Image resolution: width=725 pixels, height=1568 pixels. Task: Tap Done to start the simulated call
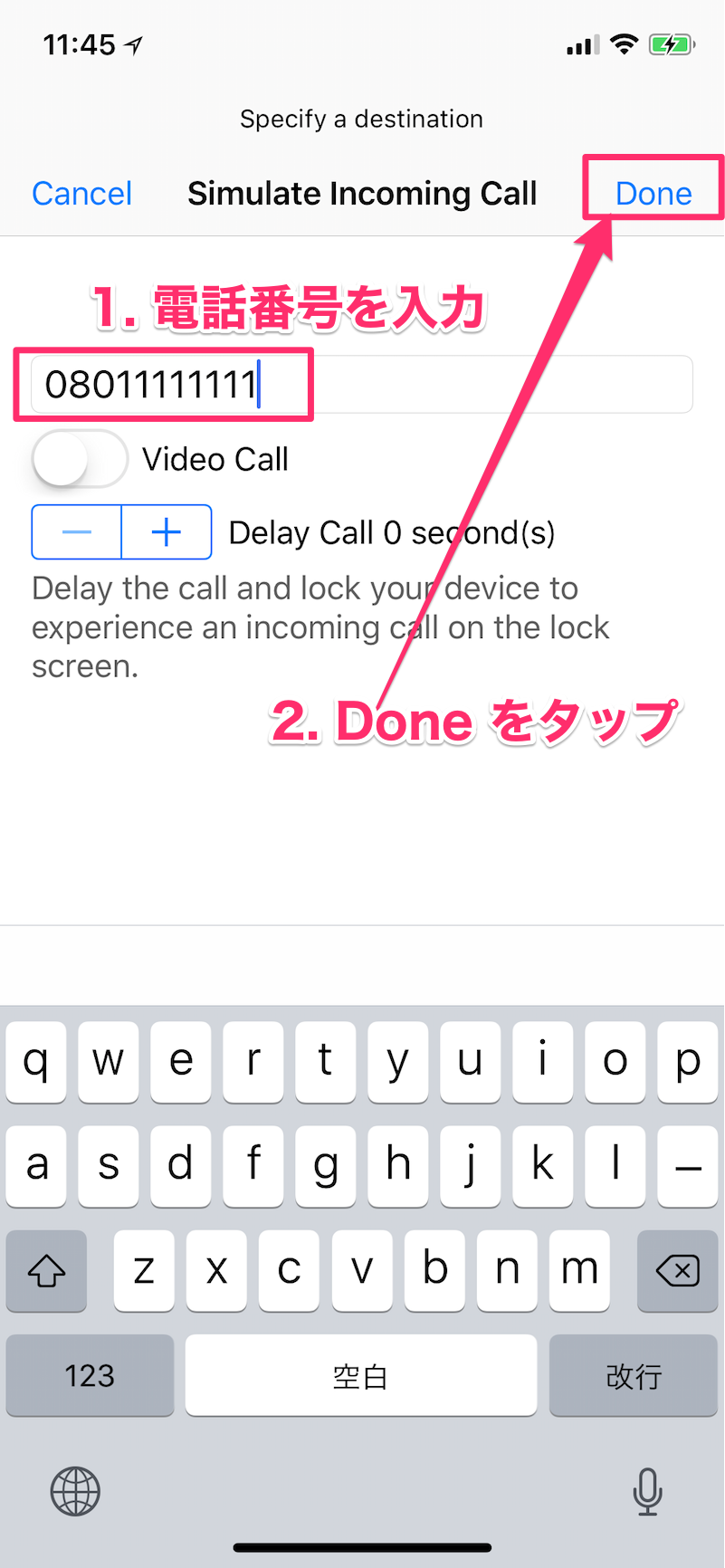653,193
